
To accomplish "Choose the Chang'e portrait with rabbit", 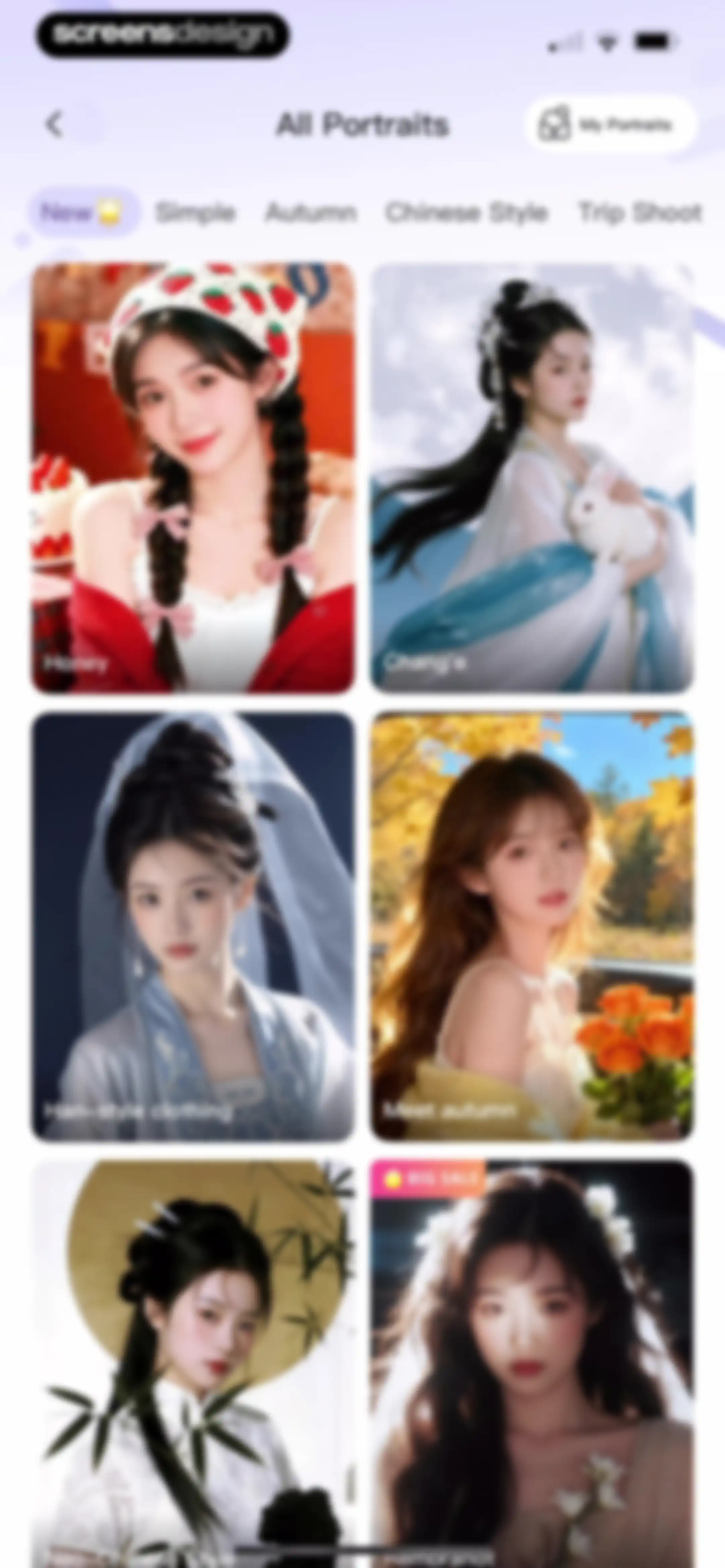I will 532,478.
